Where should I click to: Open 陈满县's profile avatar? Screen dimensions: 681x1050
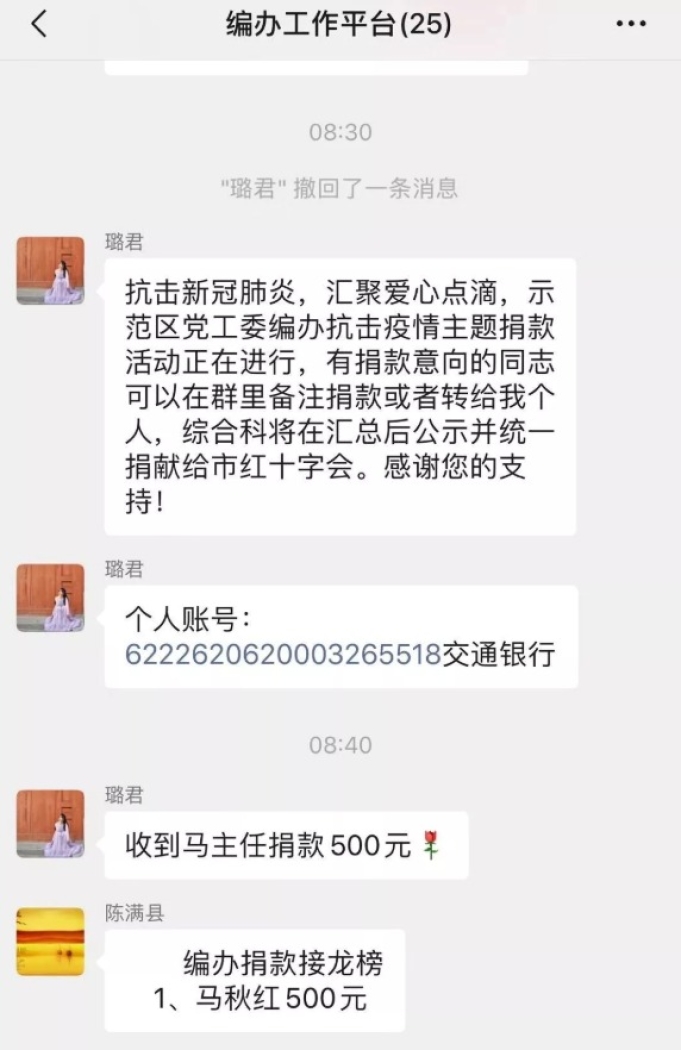51,941
